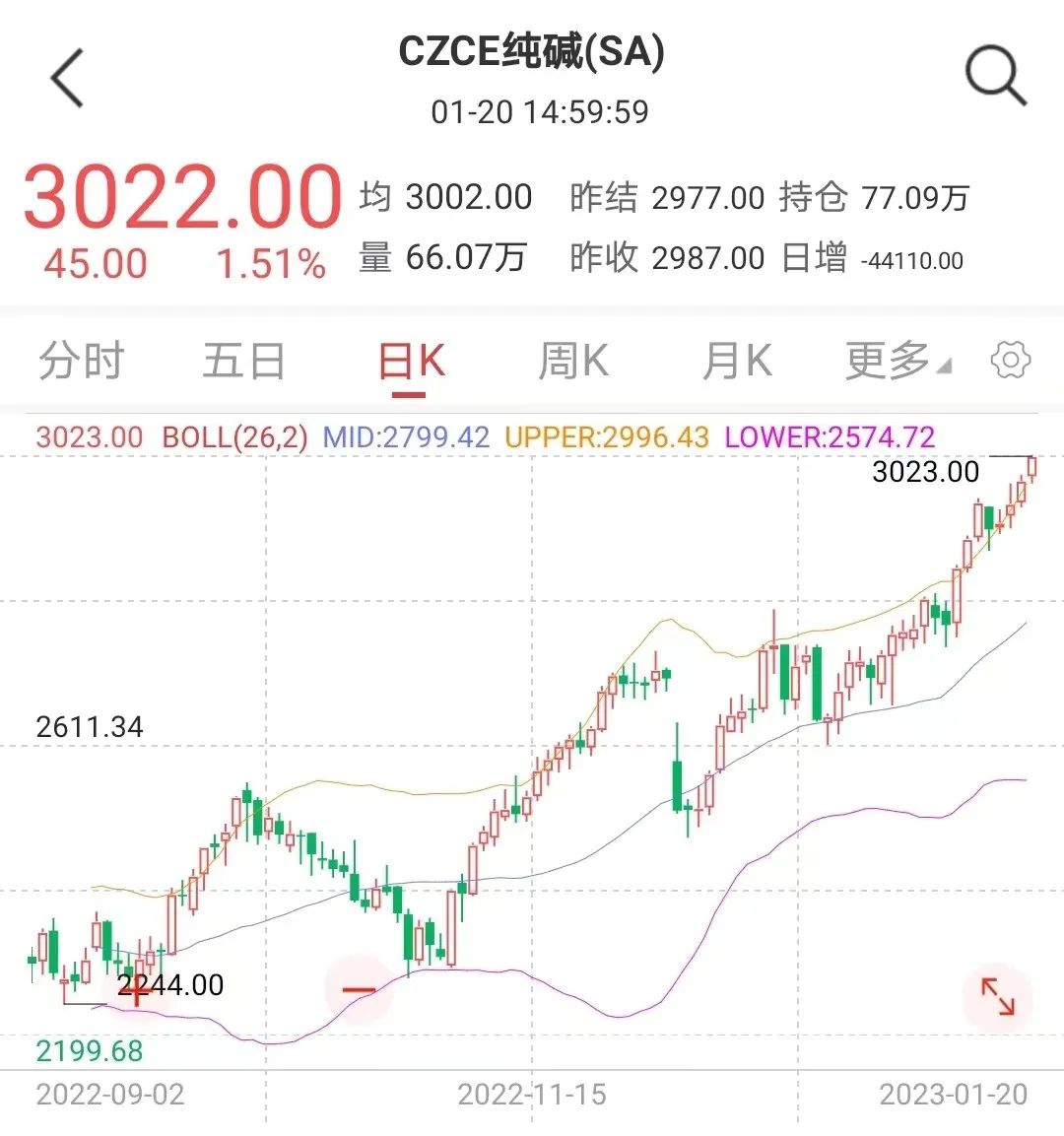The image size is (1064, 1136).
Task: Go back using the top-left arrow
Action: [x=67, y=78]
